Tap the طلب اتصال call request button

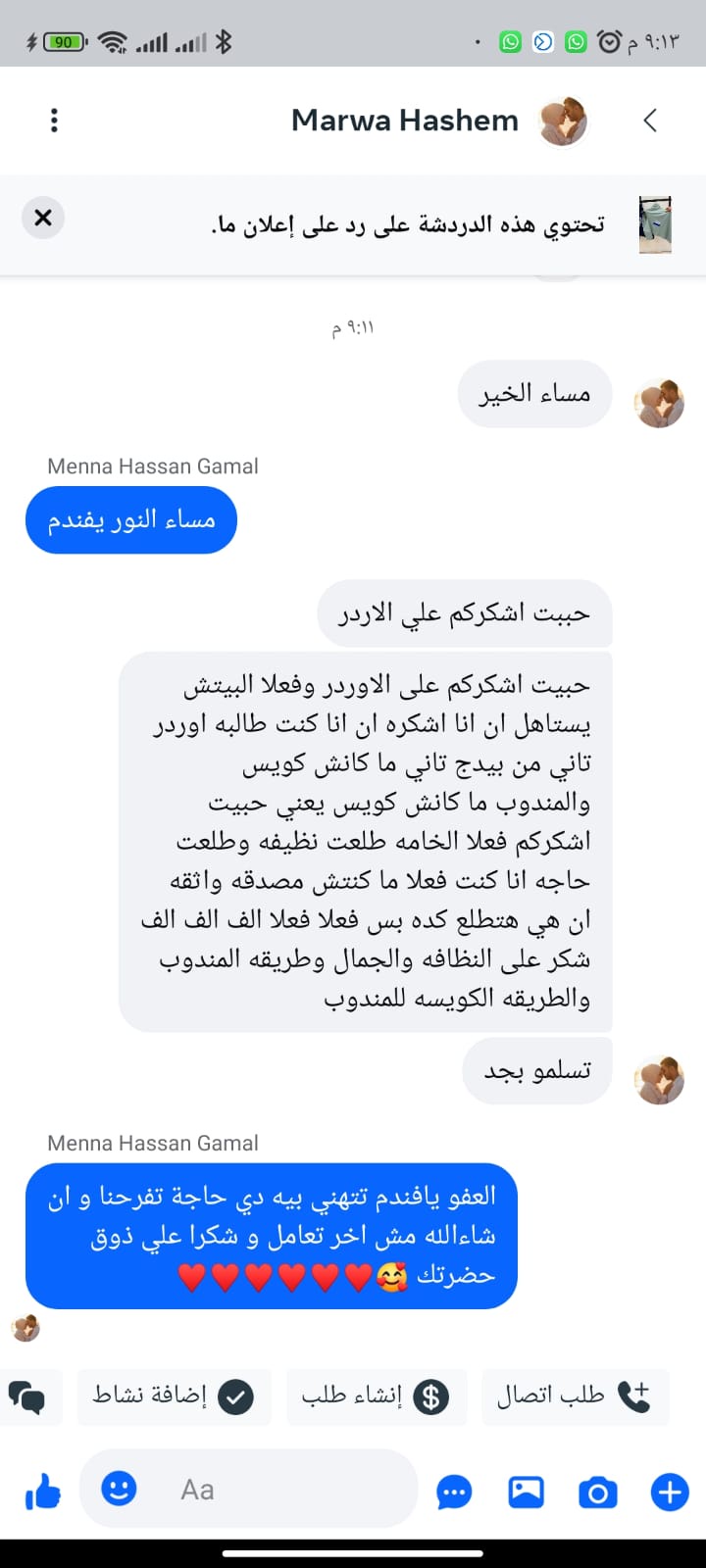click(x=575, y=1396)
